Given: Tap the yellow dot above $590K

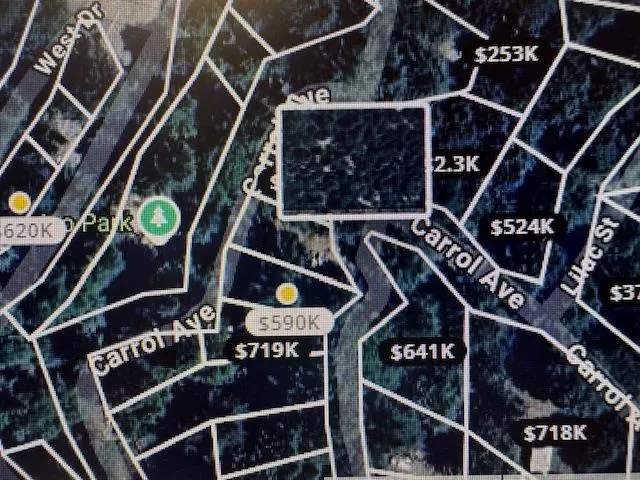Looking at the screenshot, I should click(x=288, y=293).
